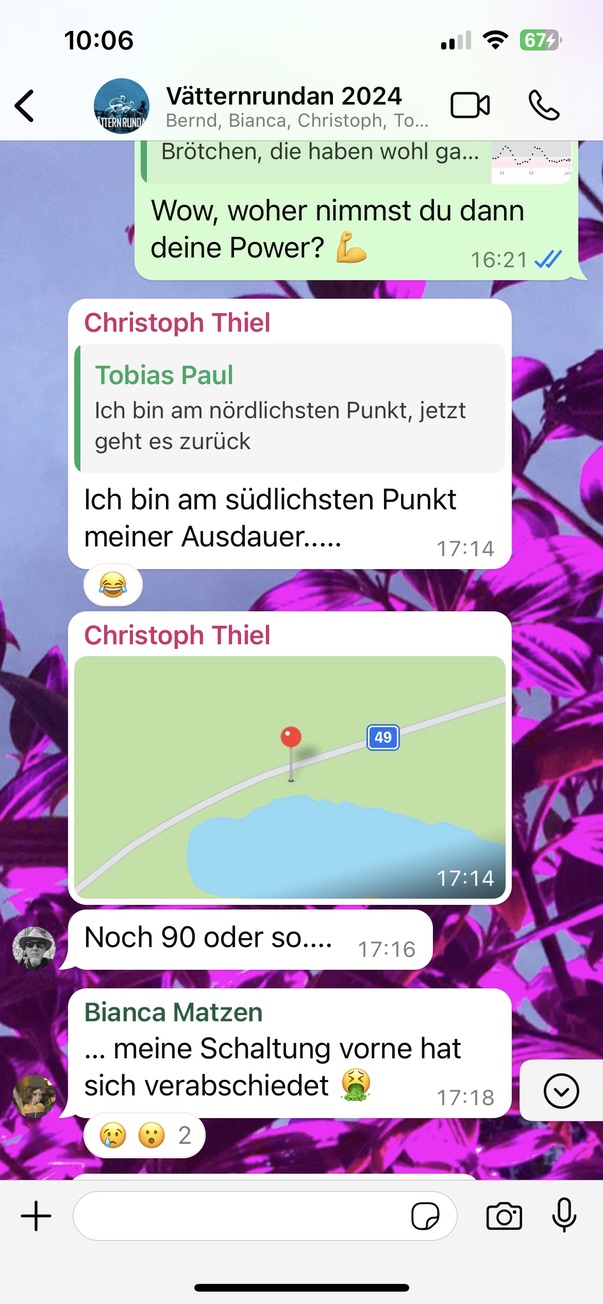Viewport: 603px width, 1304px height.
Task: Start a group video call
Action: click(469, 105)
